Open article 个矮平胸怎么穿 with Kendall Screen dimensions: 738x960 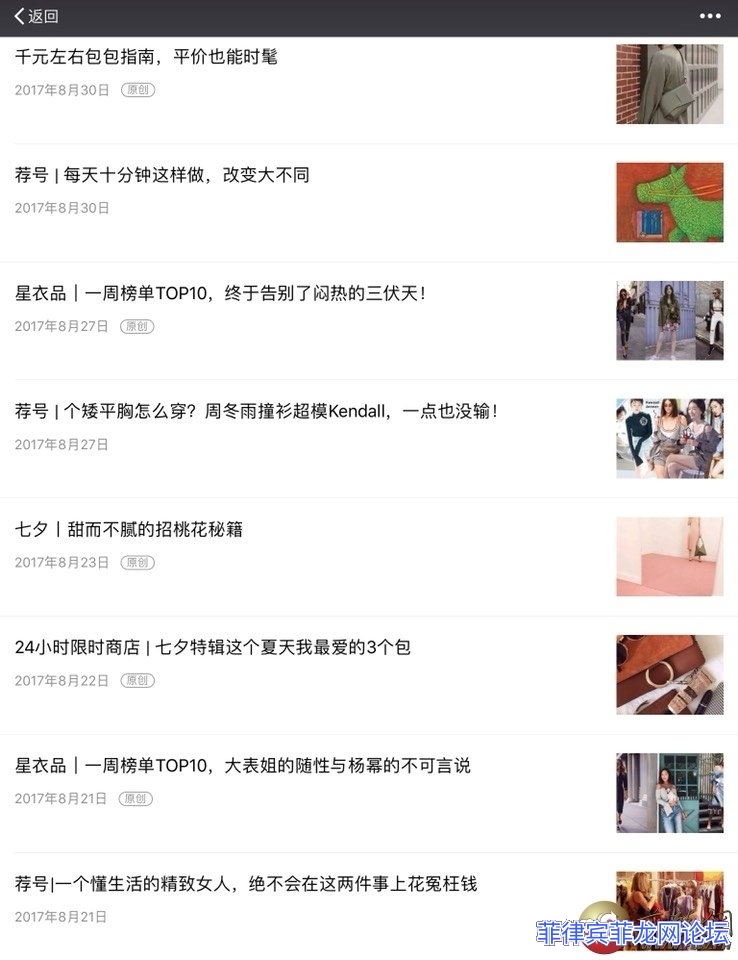256,411
